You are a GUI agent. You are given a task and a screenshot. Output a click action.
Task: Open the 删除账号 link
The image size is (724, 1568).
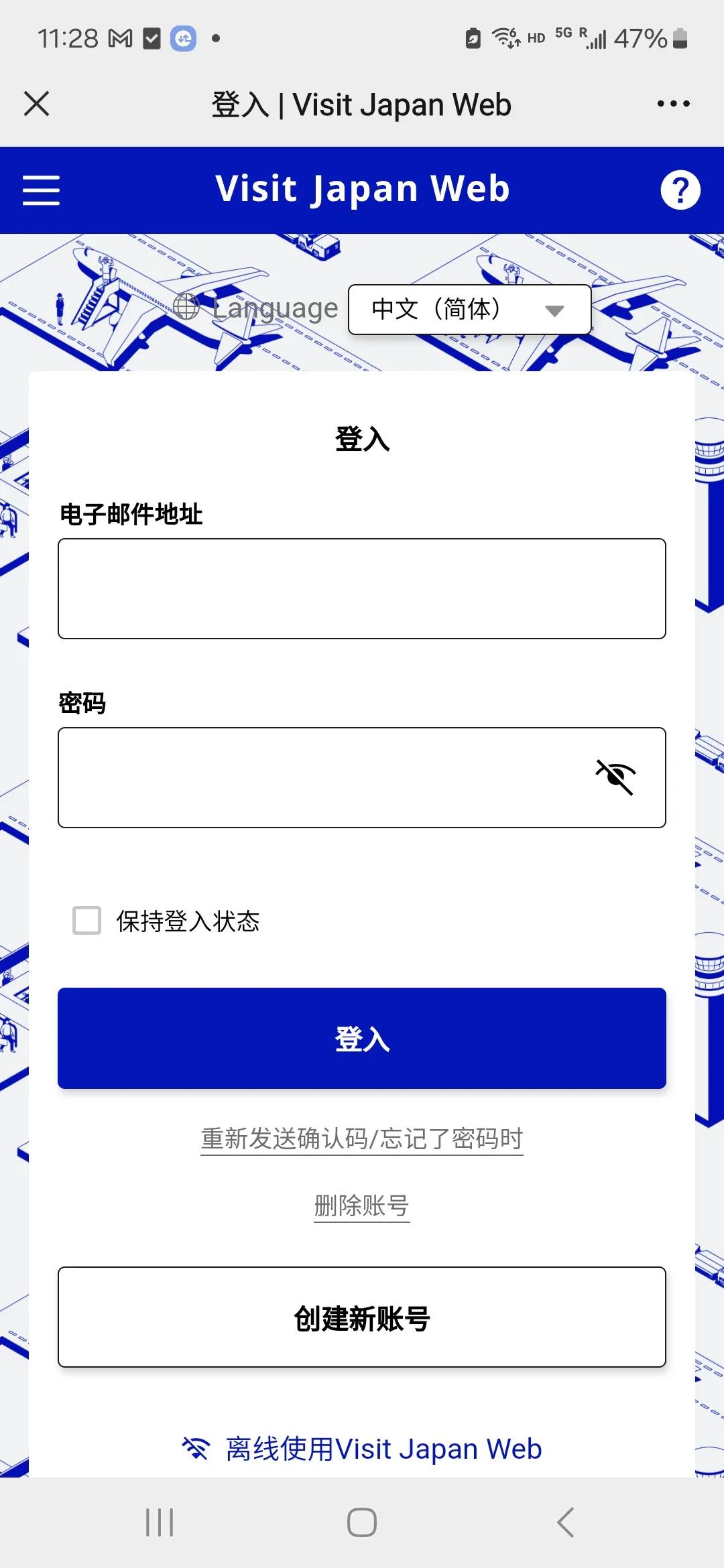point(362,1205)
